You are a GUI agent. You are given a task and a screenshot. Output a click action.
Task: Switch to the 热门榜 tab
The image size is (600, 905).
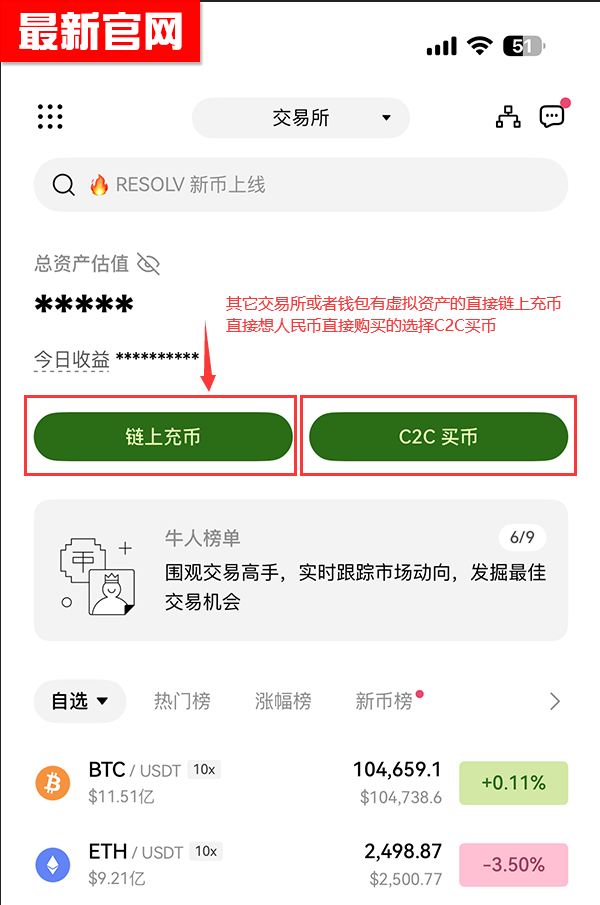(182, 701)
